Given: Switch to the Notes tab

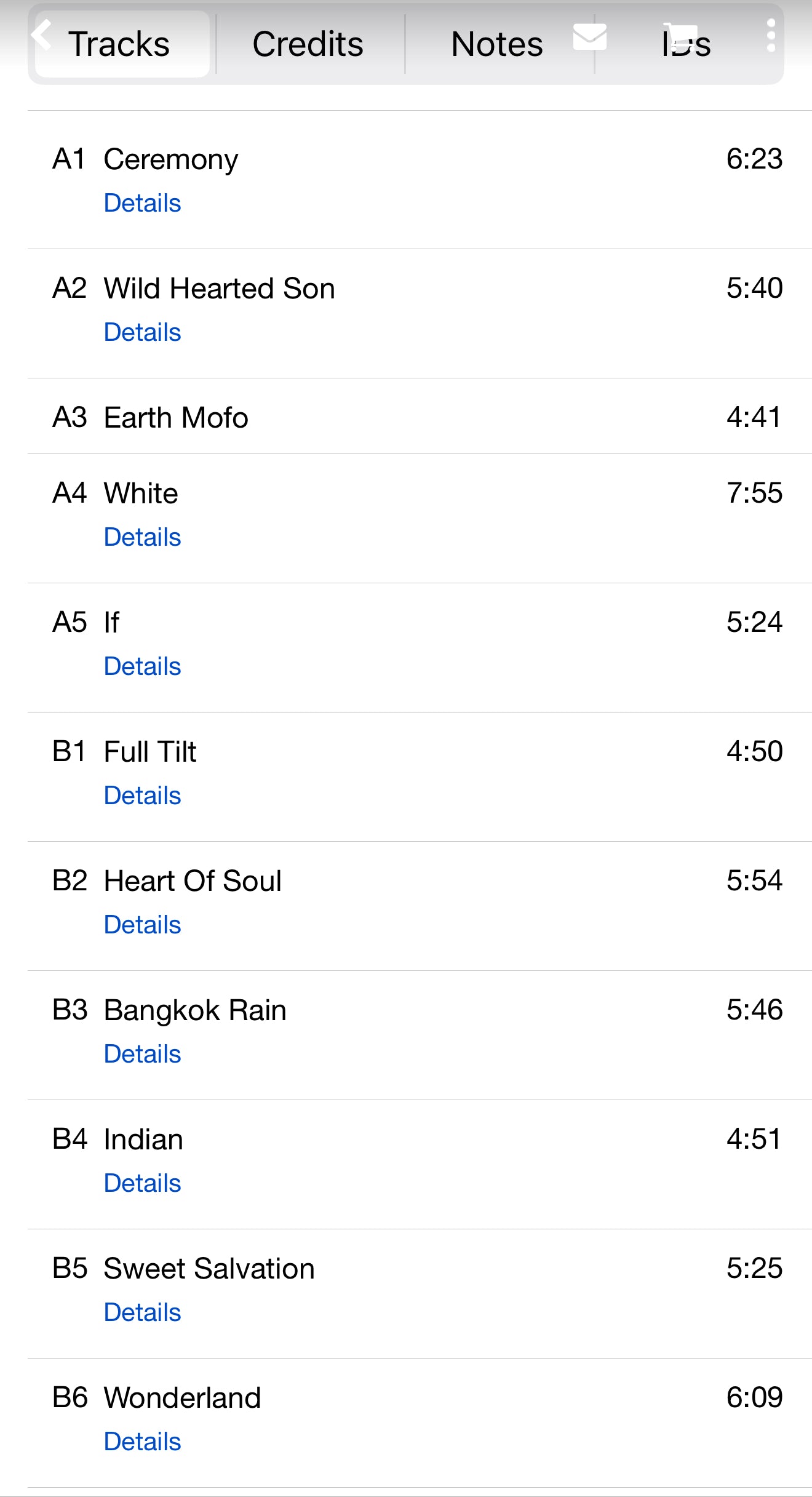Looking at the screenshot, I should 497,44.
